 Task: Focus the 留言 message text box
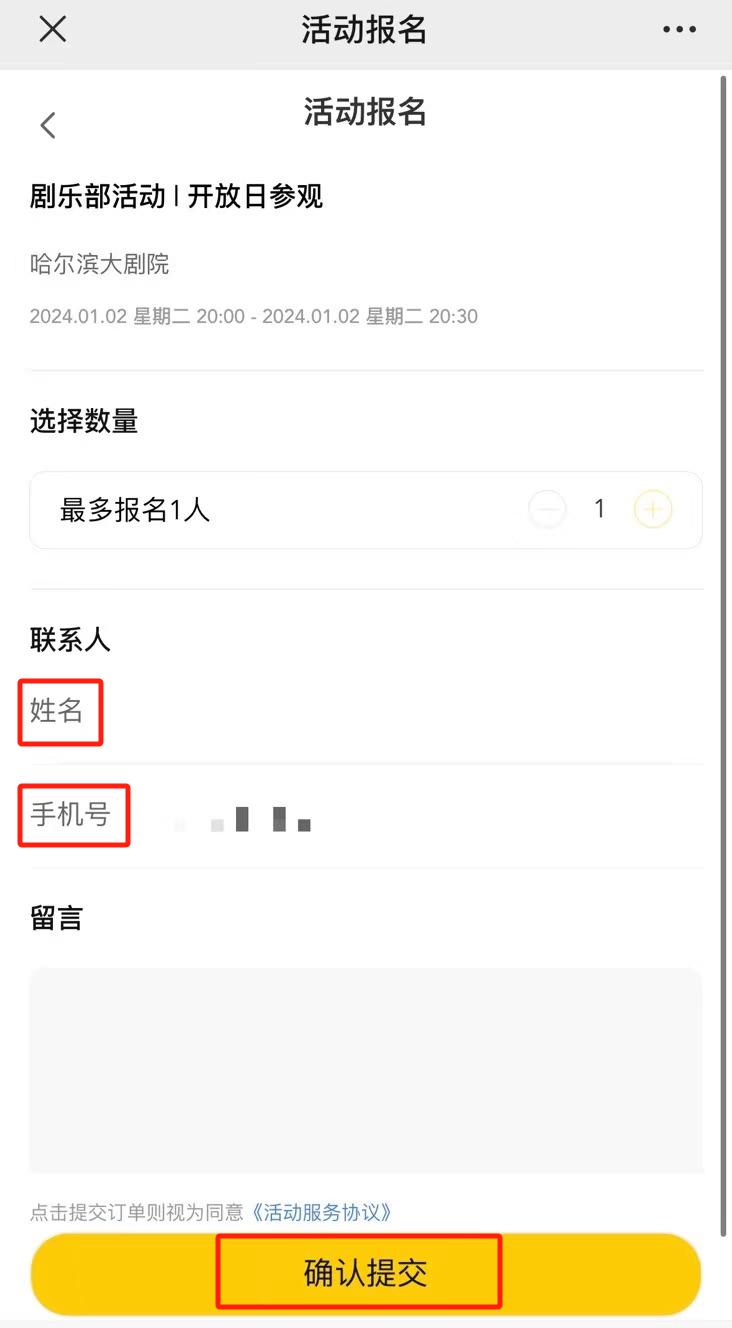pyautogui.click(x=366, y=1068)
